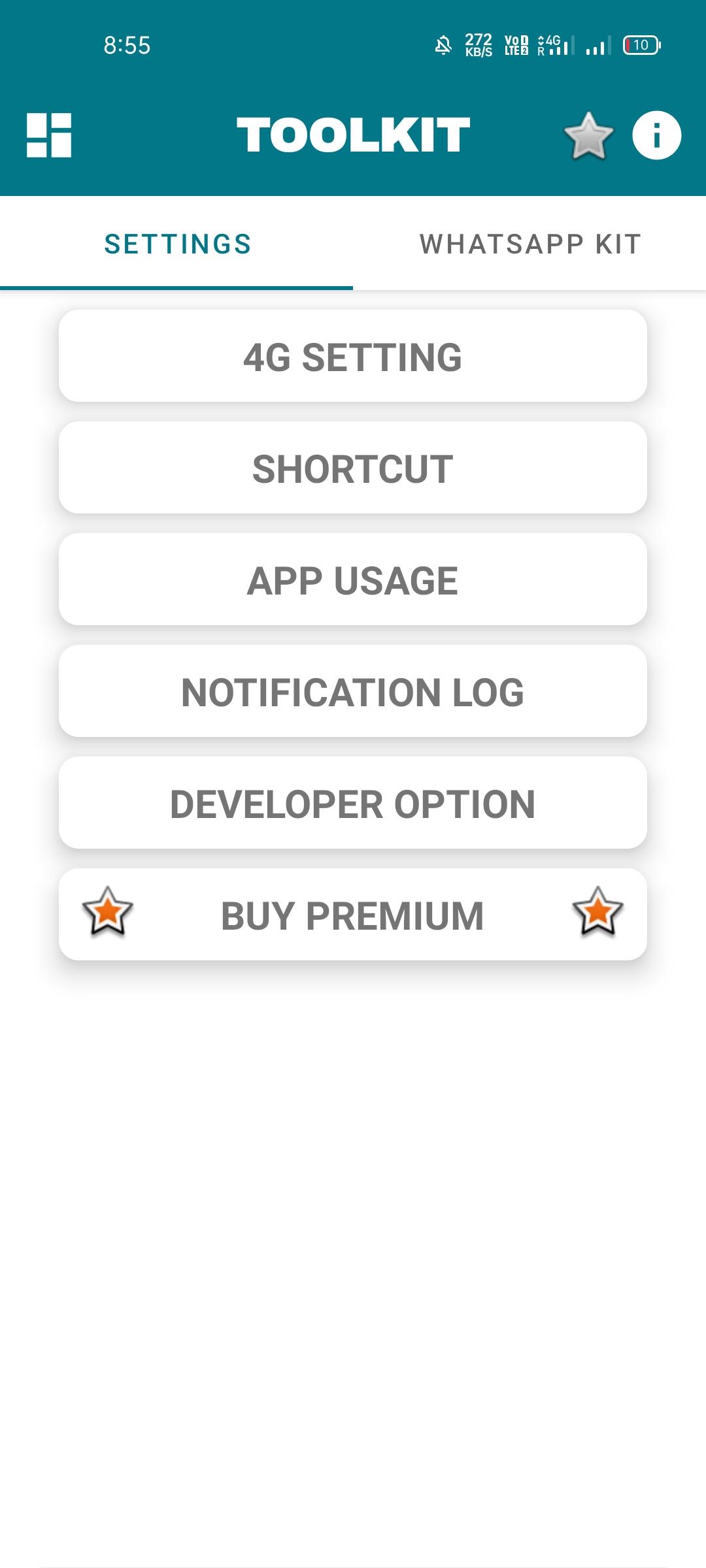Viewport: 706px width, 1568px height.
Task: Switch to the WhatsApp Kit tab
Action: pos(529,244)
